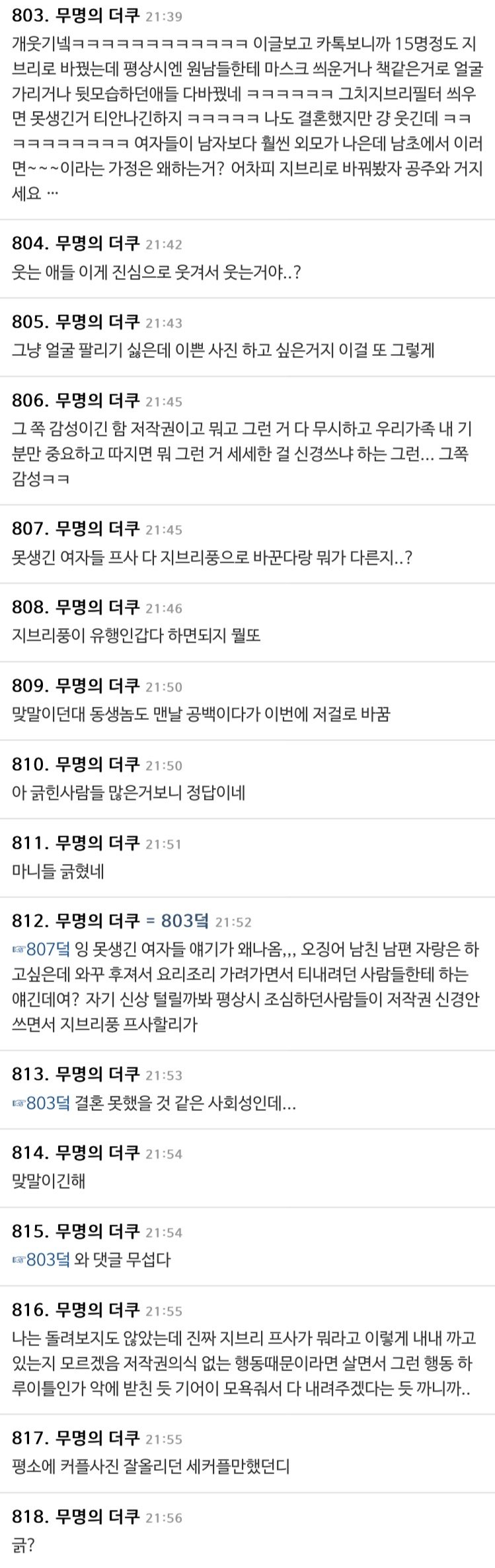Jump to ☞803덬 from comment 815

(41, 1260)
